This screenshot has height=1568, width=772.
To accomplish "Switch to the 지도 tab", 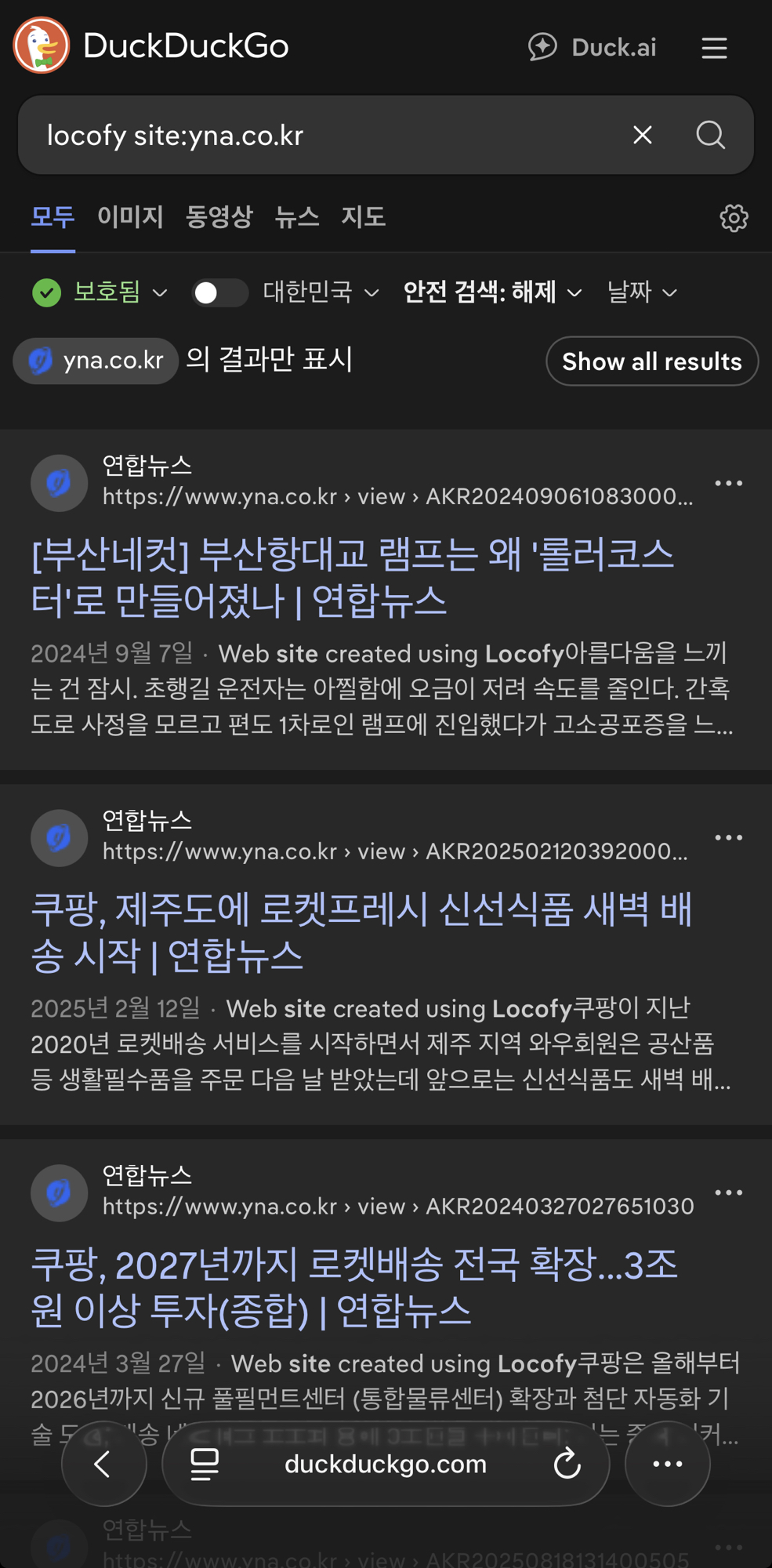I will point(363,217).
